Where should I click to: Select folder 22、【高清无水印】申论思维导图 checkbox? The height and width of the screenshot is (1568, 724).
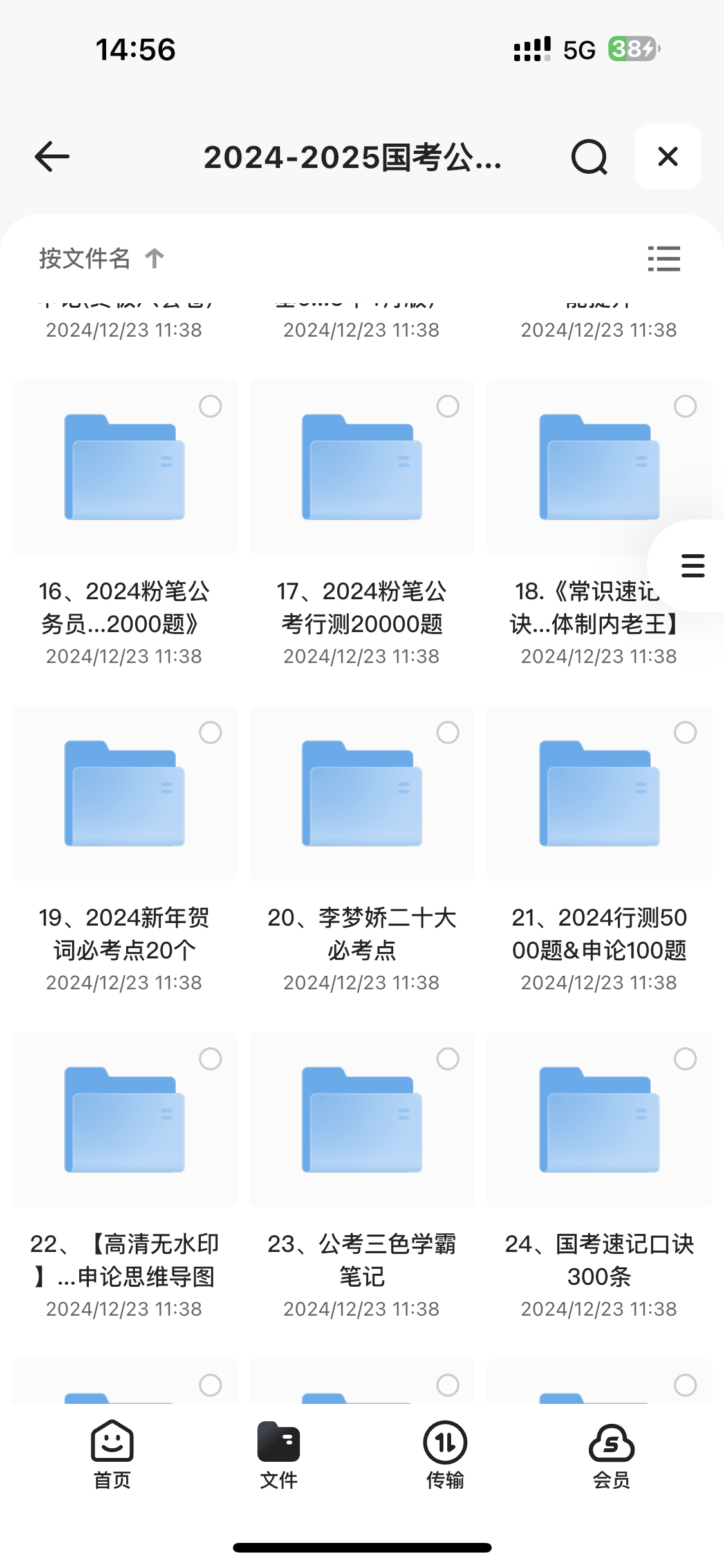click(210, 1059)
